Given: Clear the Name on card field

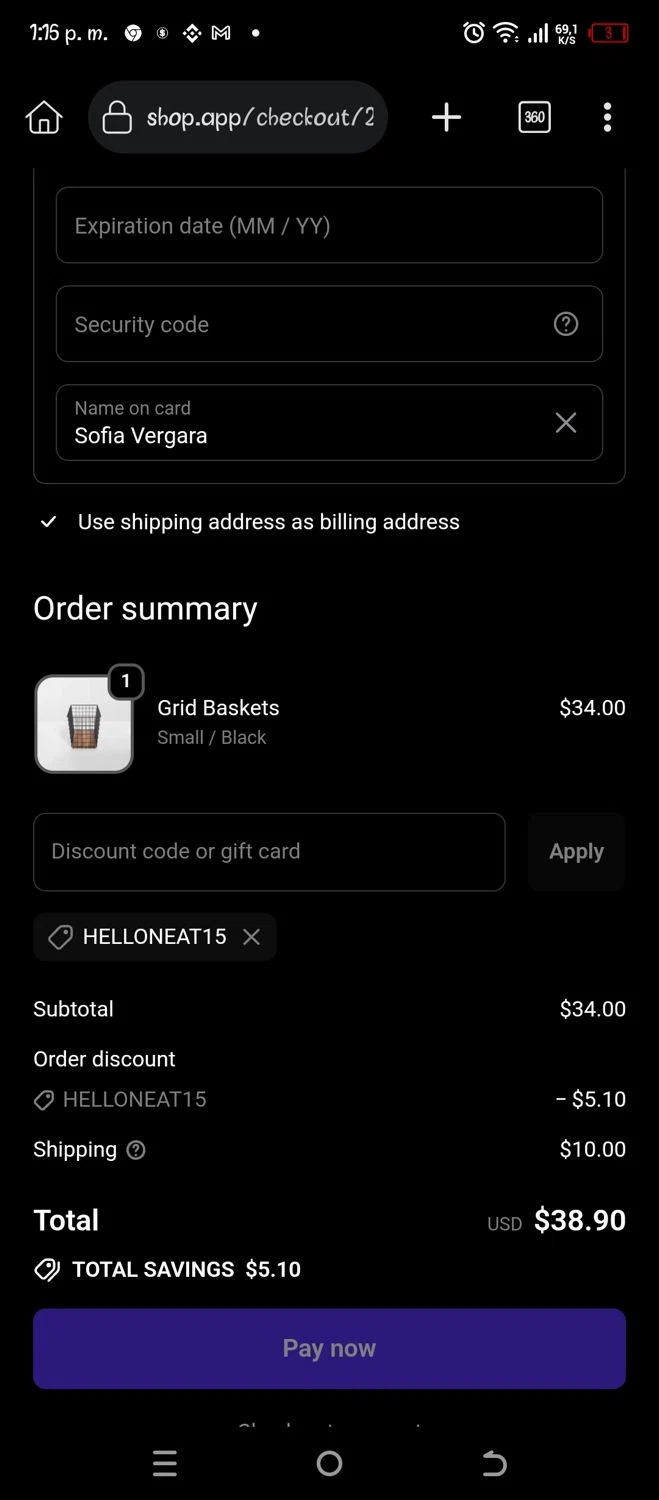Looking at the screenshot, I should click(566, 423).
